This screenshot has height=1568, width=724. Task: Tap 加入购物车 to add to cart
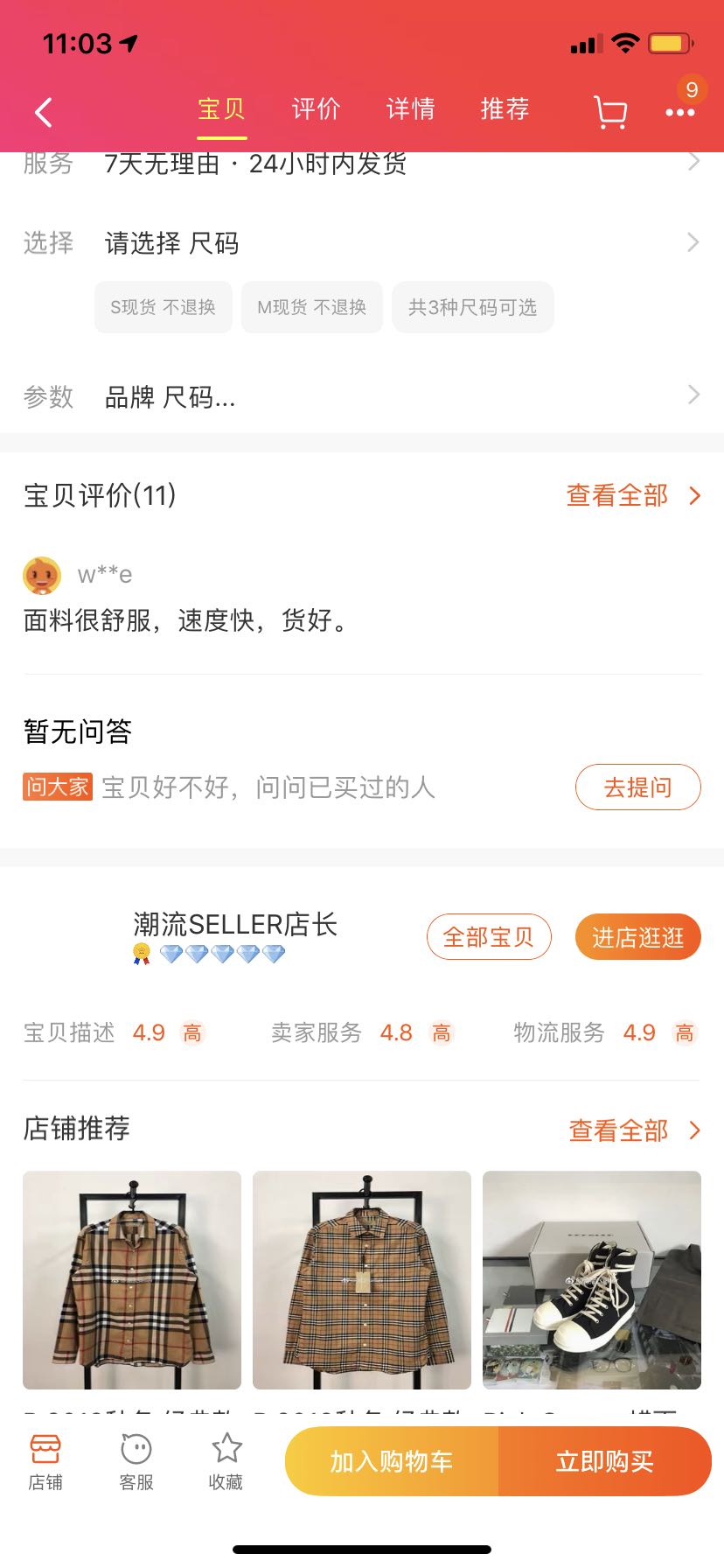tap(391, 1461)
